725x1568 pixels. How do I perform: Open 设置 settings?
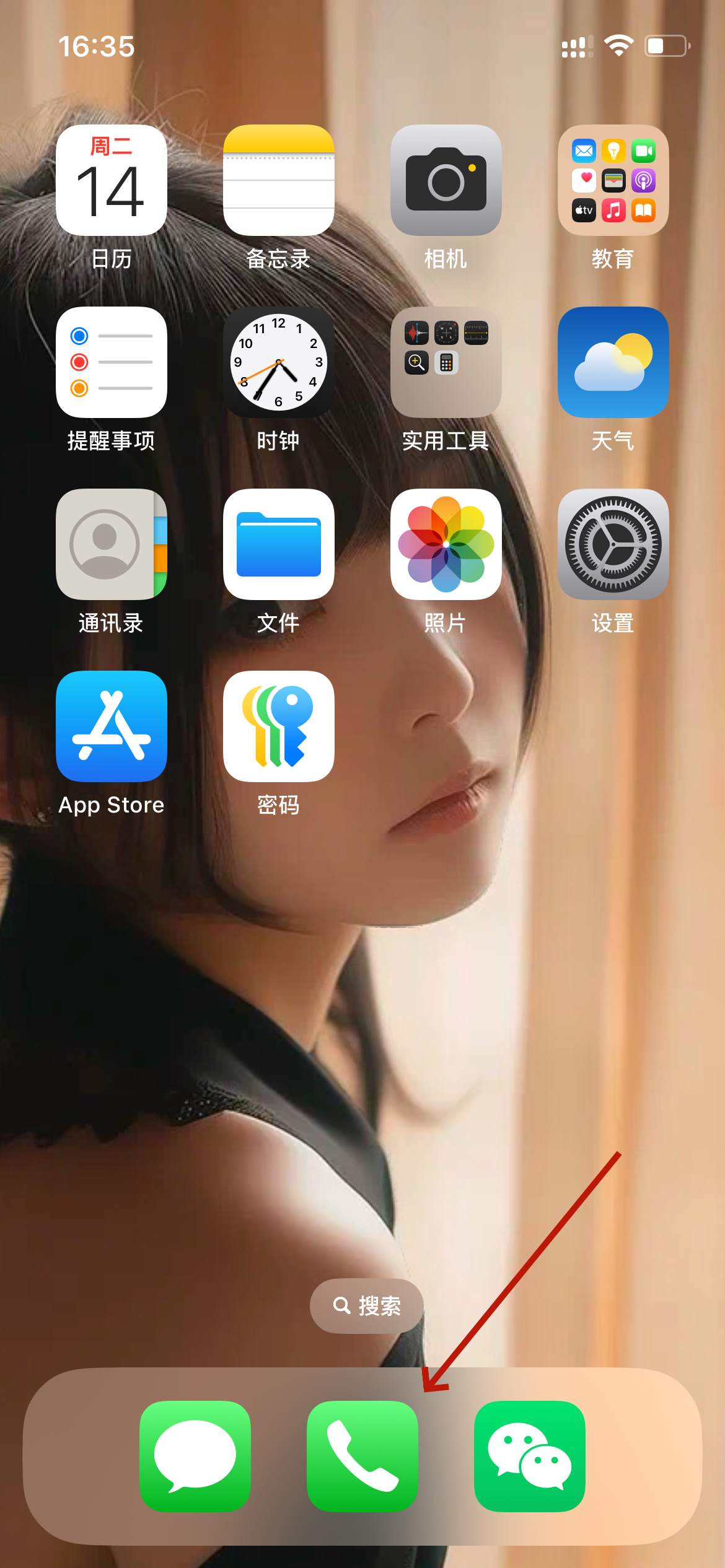pyautogui.click(x=613, y=544)
